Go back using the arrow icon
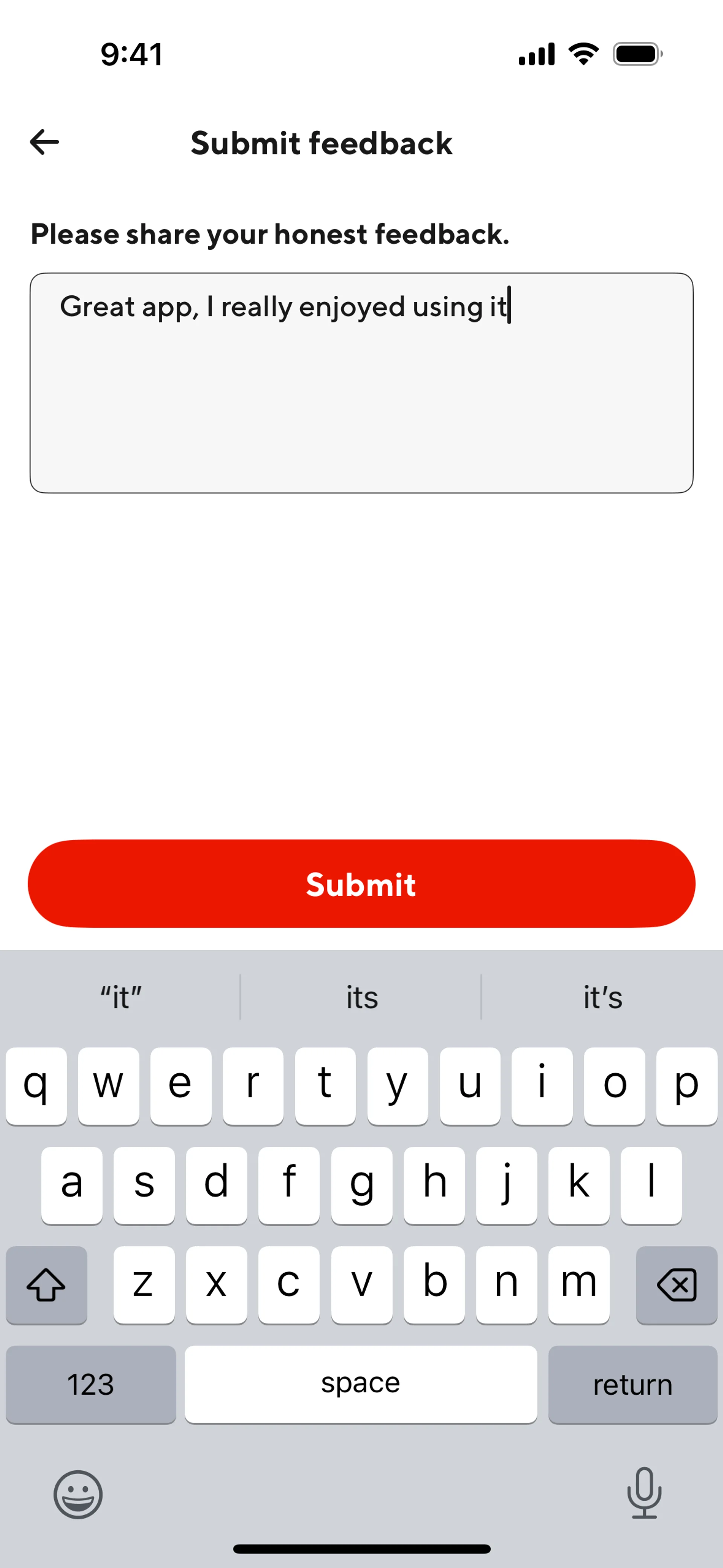Viewport: 723px width, 1568px height. tap(44, 142)
